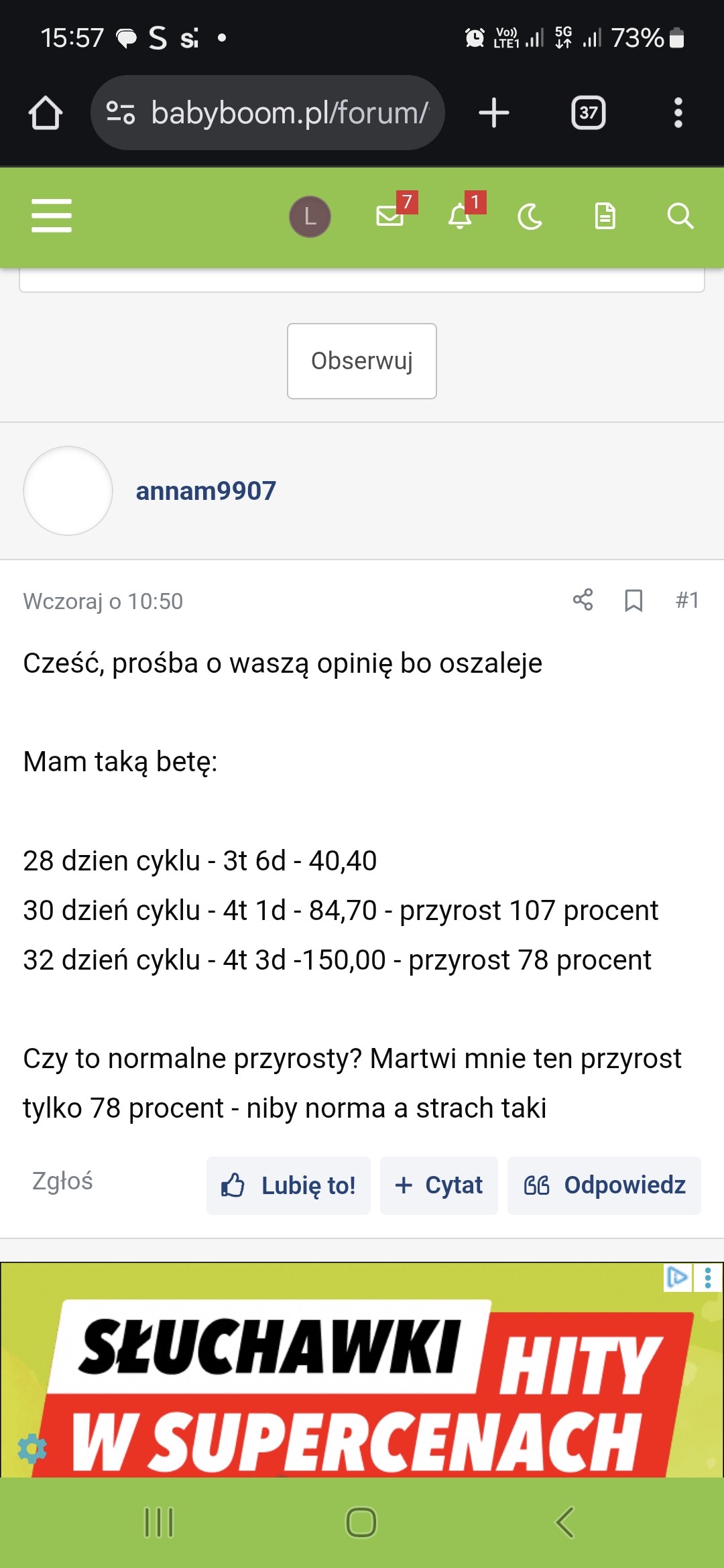Open the forum hamburger menu
Viewport: 724px width, 1568px height.
click(52, 216)
